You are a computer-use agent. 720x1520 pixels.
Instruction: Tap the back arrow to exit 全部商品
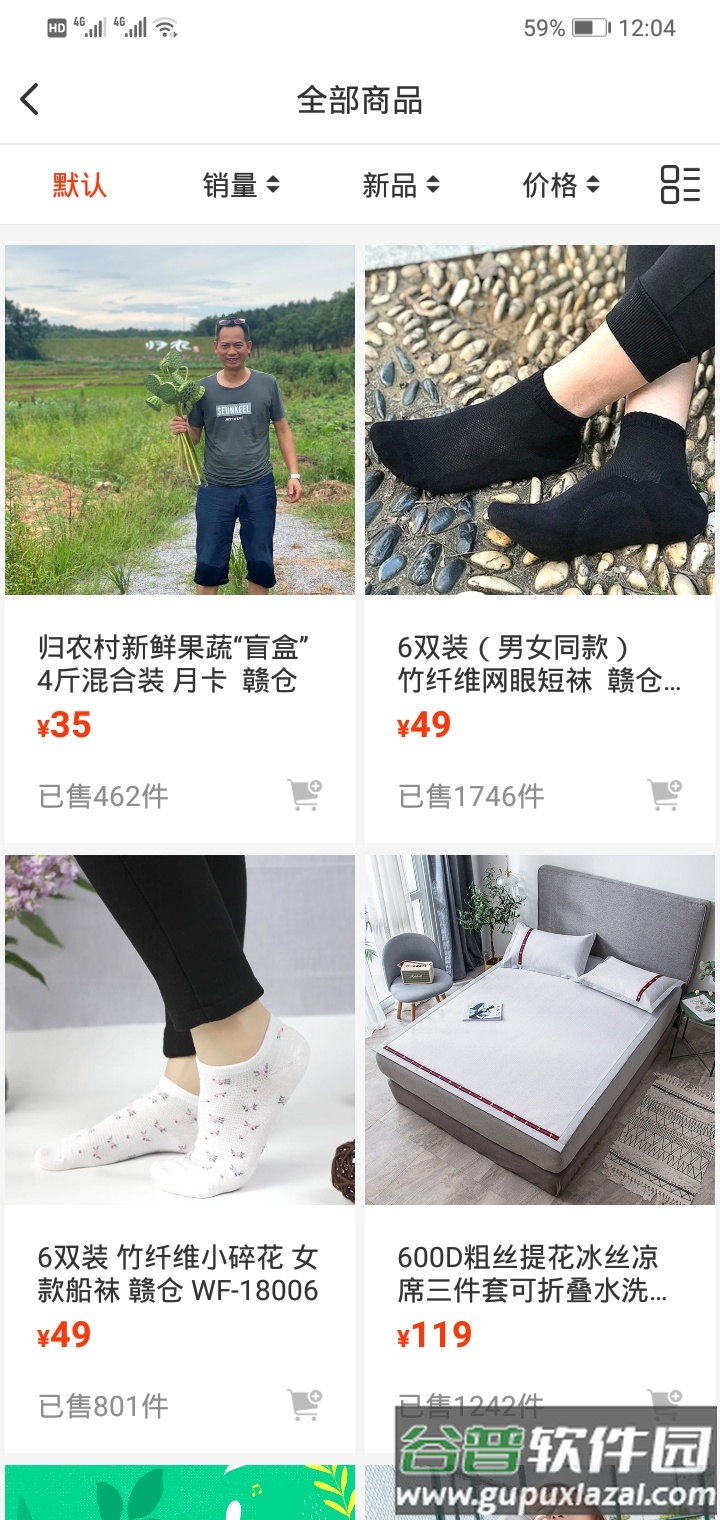[30, 99]
